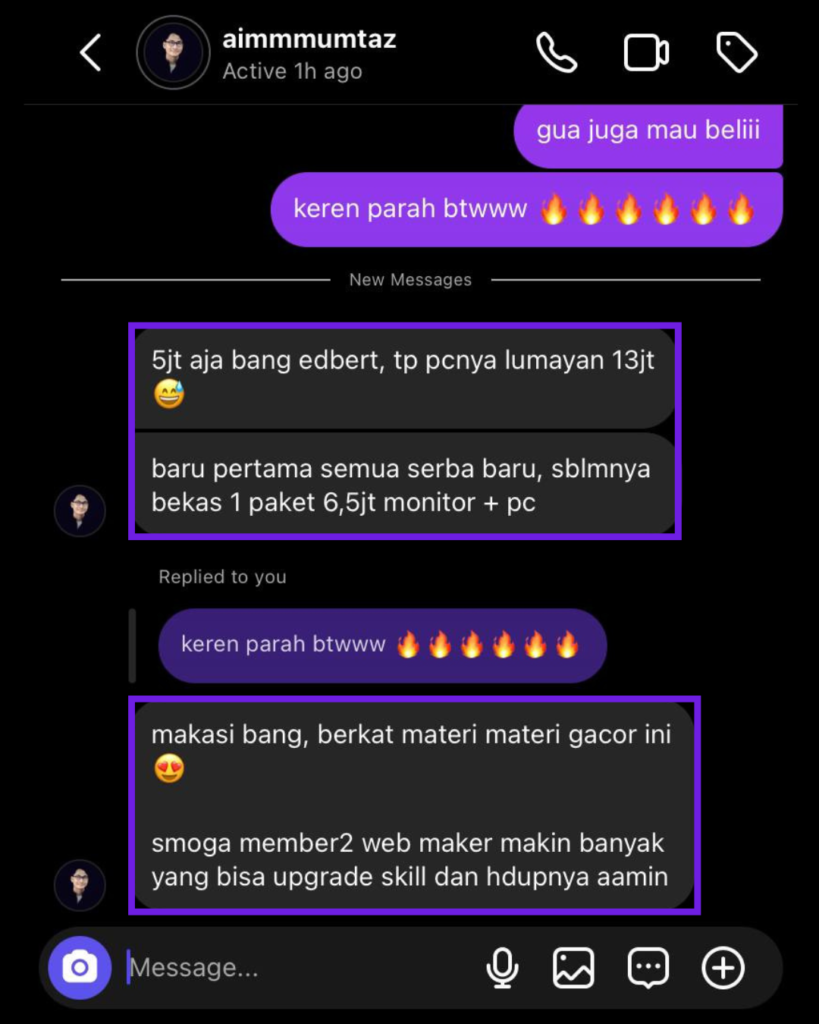The height and width of the screenshot is (1024, 819).
Task: Open the camera to send a photo
Action: 80,967
